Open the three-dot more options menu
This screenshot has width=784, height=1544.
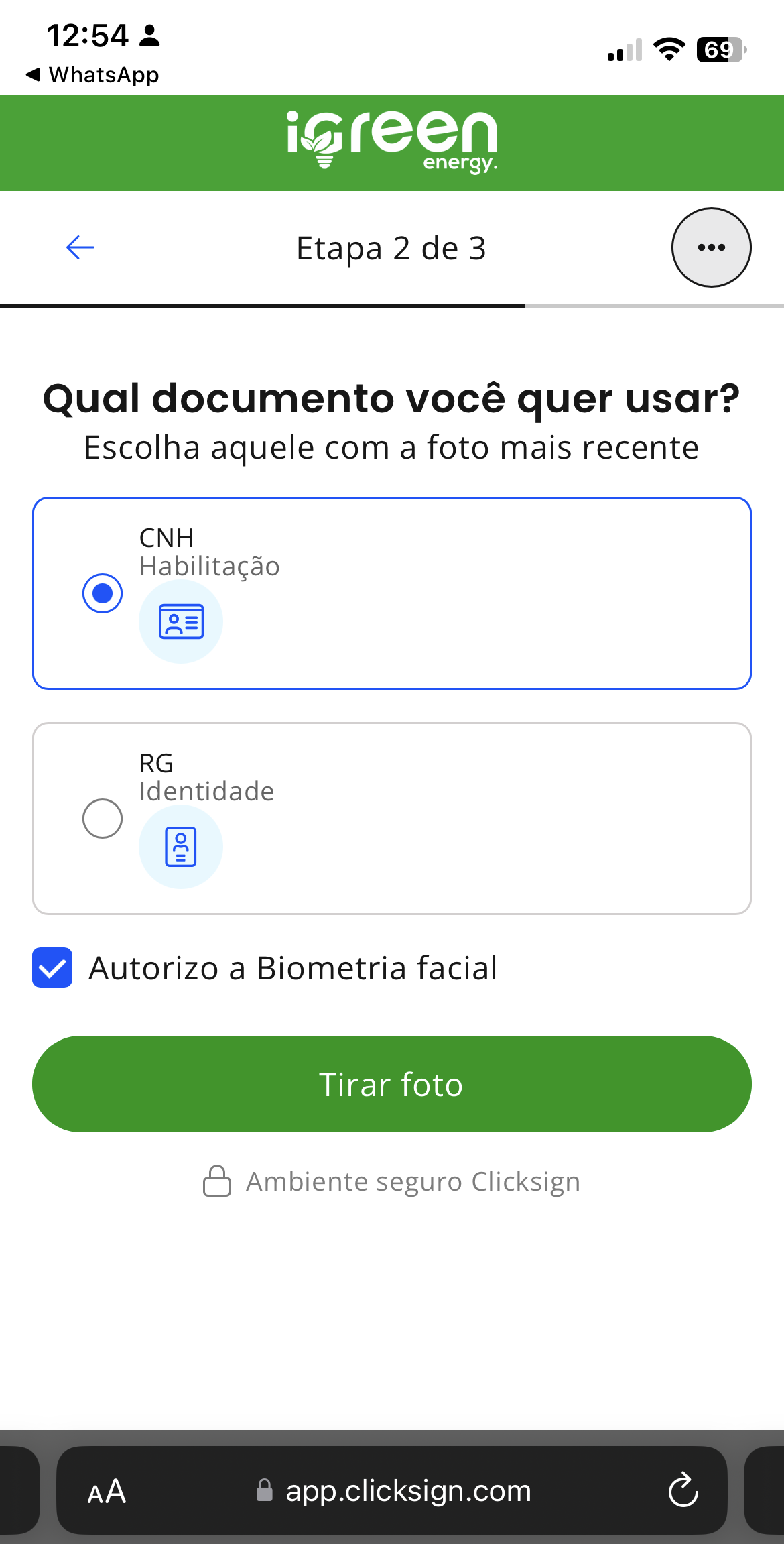click(711, 247)
